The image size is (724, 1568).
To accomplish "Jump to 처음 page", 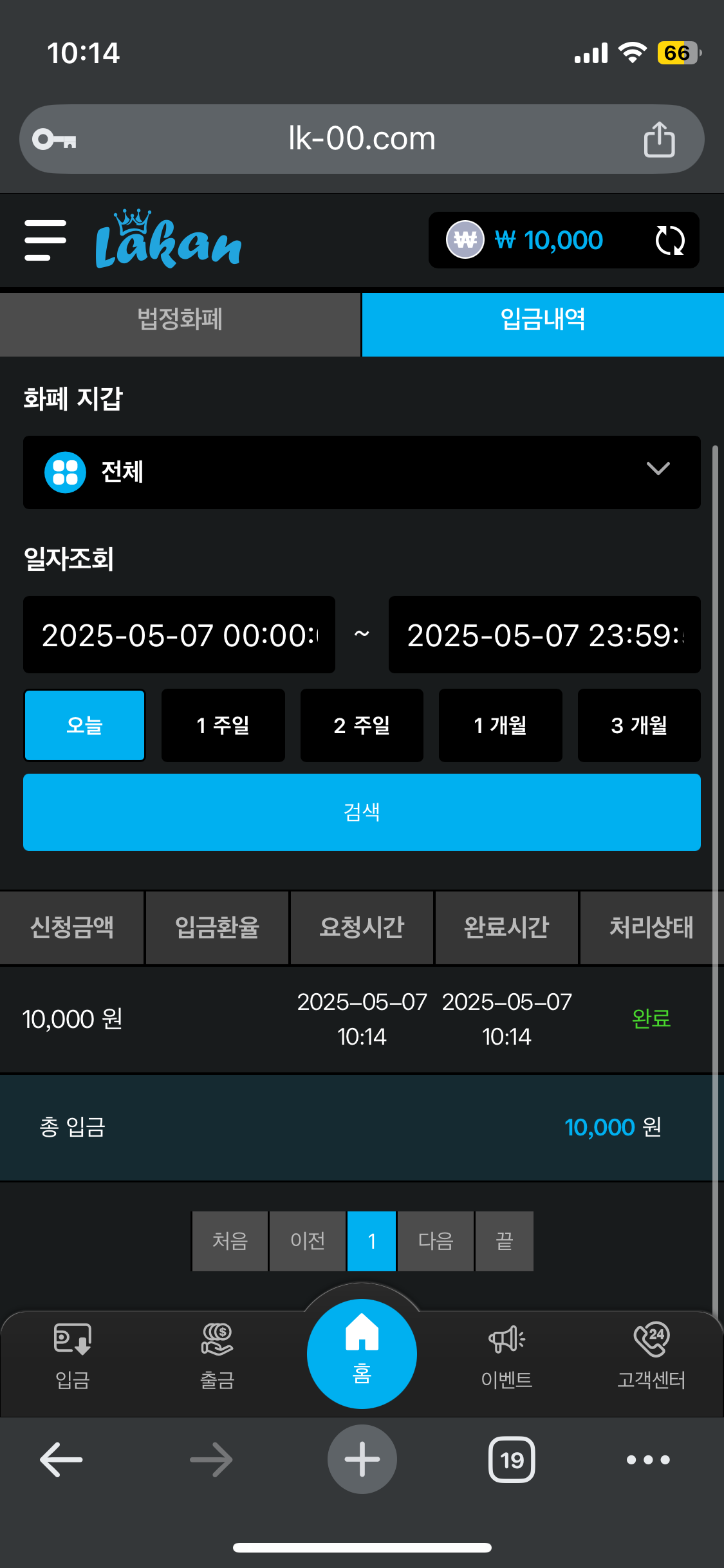I will pos(230,1240).
